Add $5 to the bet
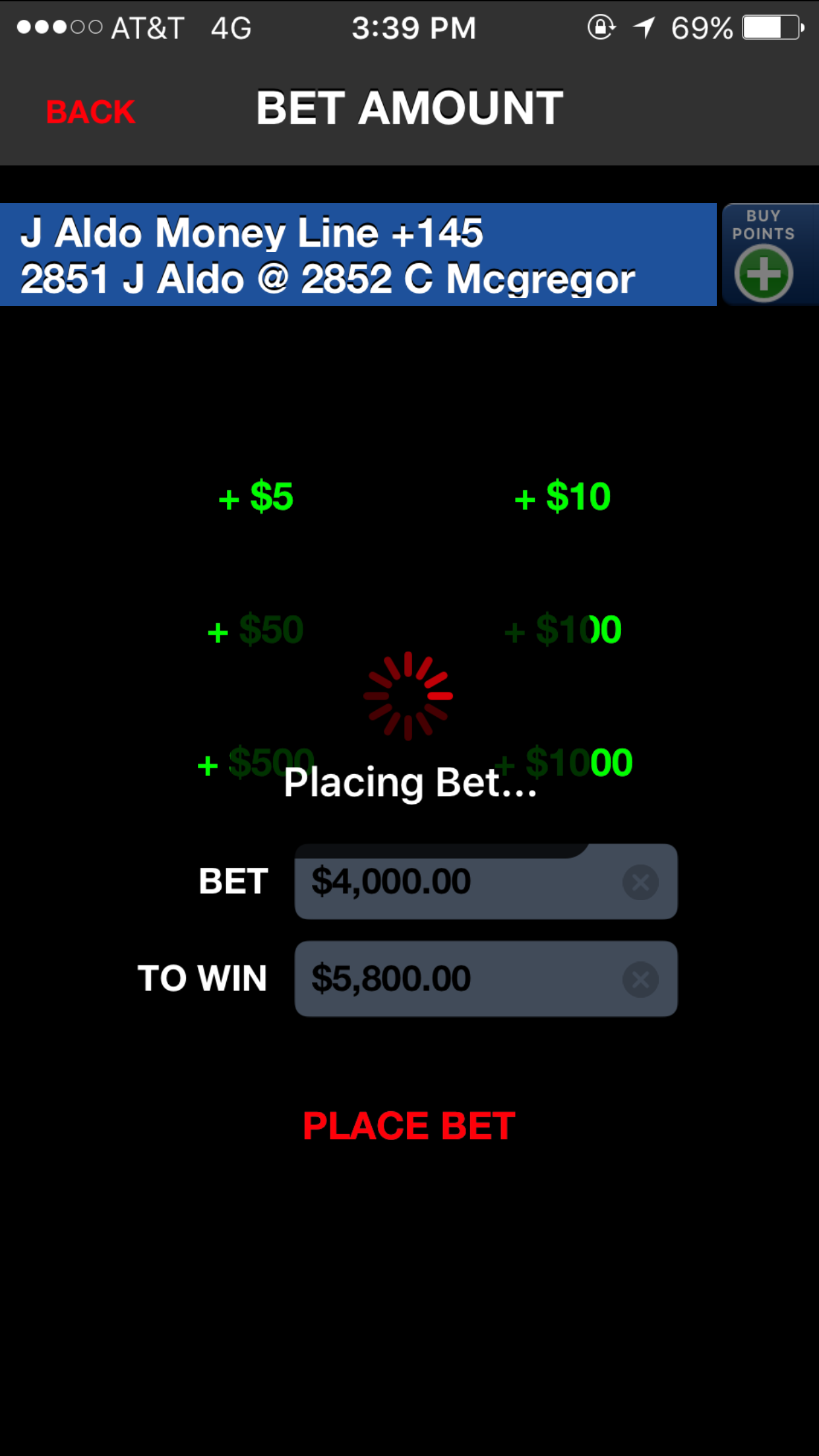 [x=256, y=497]
